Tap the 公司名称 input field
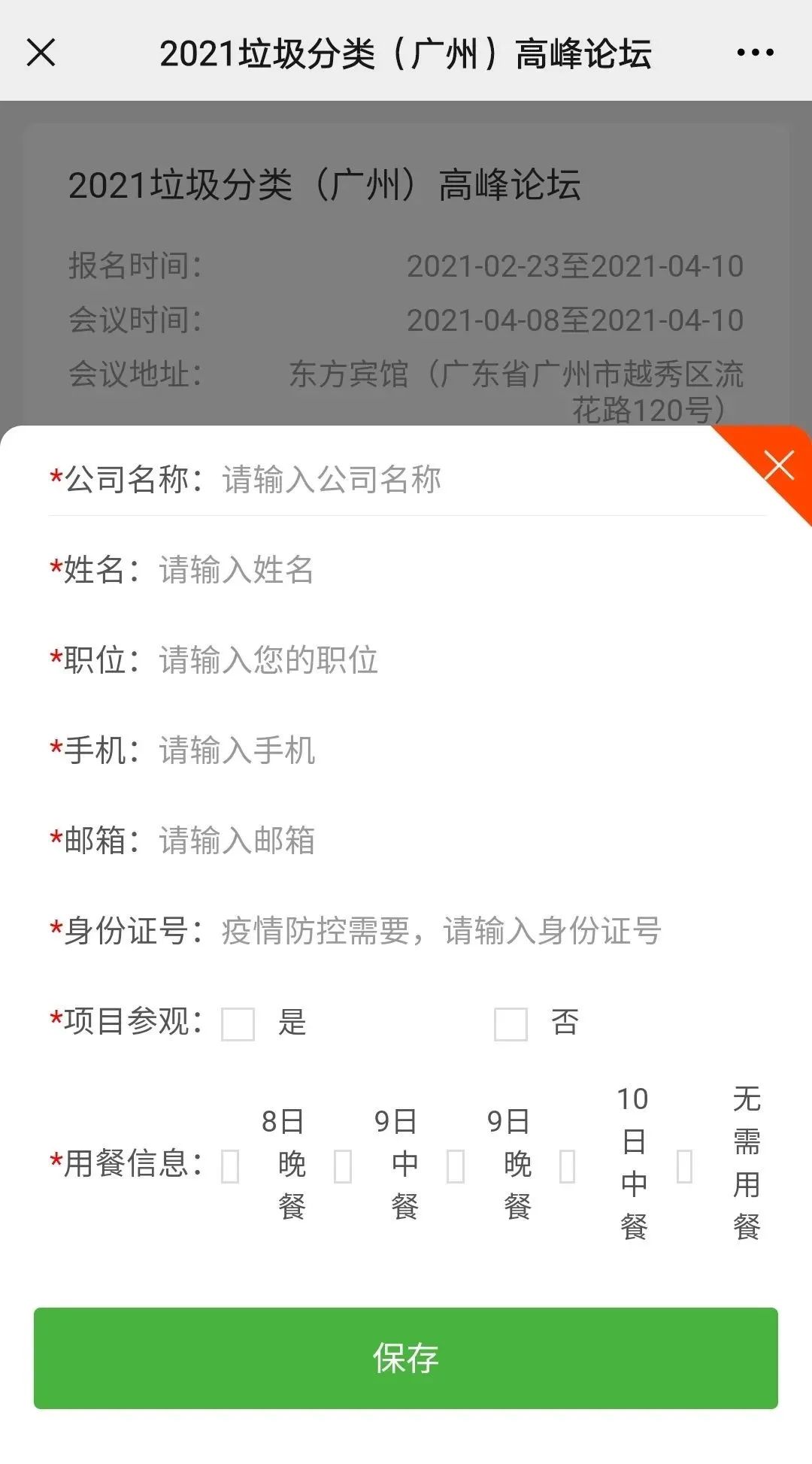The image size is (812, 1464). [481, 480]
